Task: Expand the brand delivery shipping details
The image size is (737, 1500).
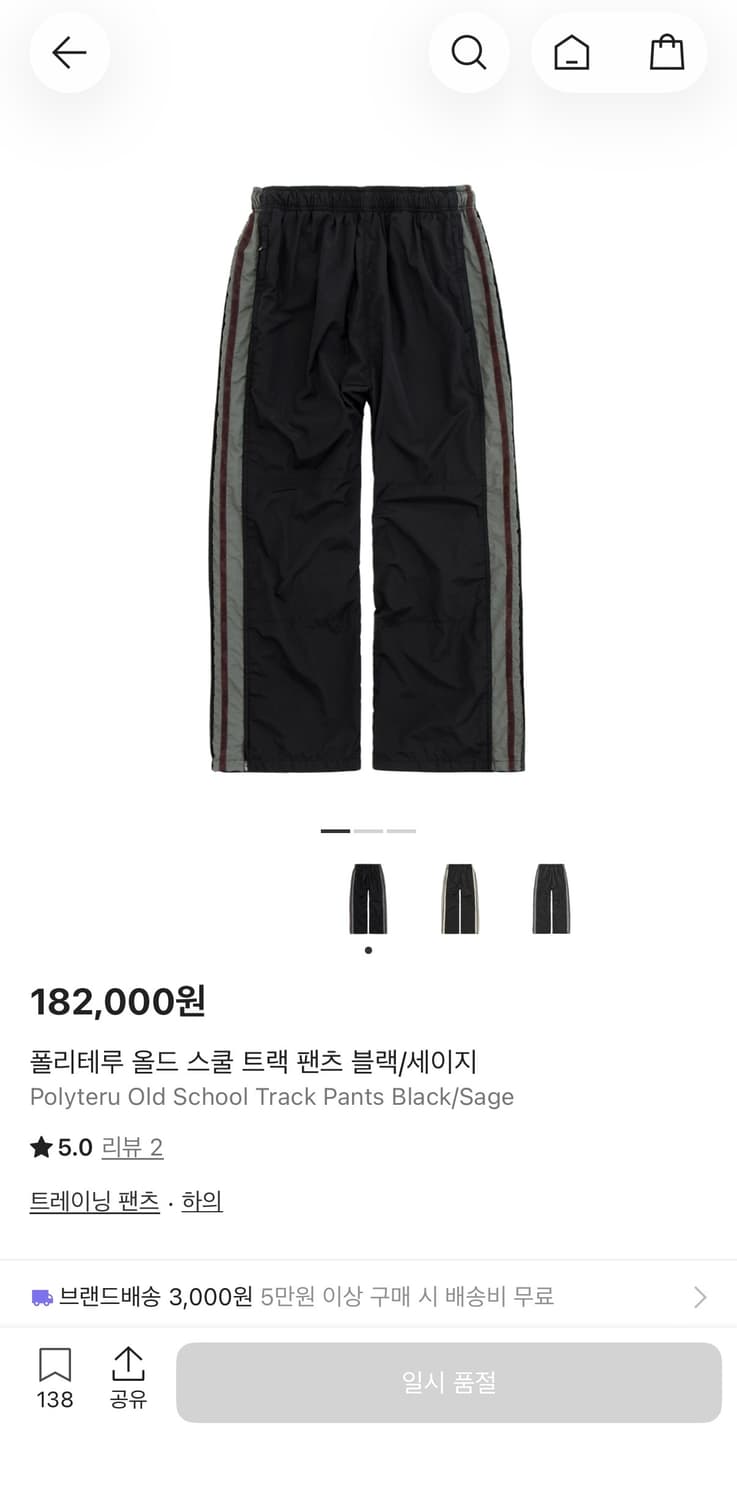Action: click(x=698, y=1297)
